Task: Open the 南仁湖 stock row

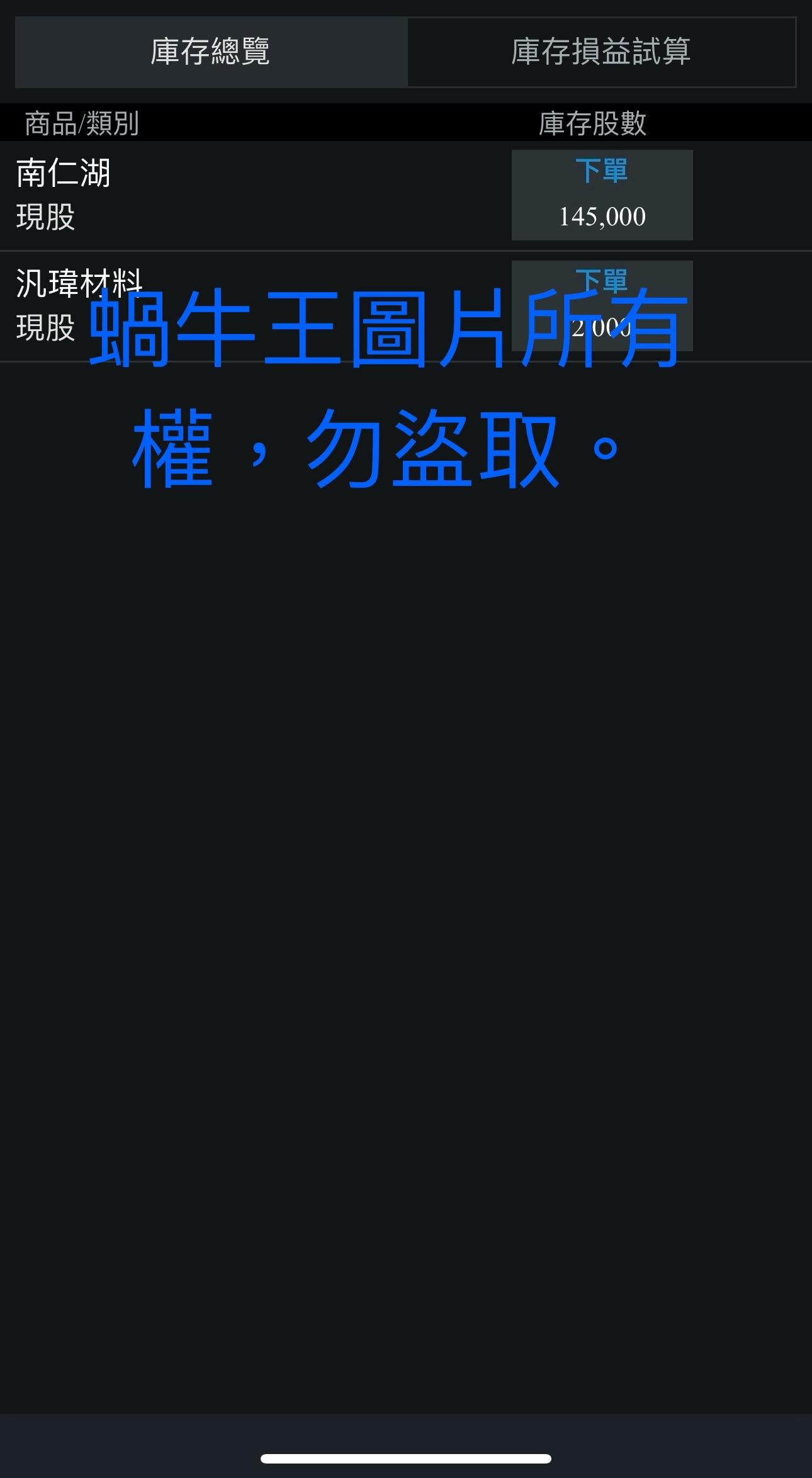Action: (406, 196)
